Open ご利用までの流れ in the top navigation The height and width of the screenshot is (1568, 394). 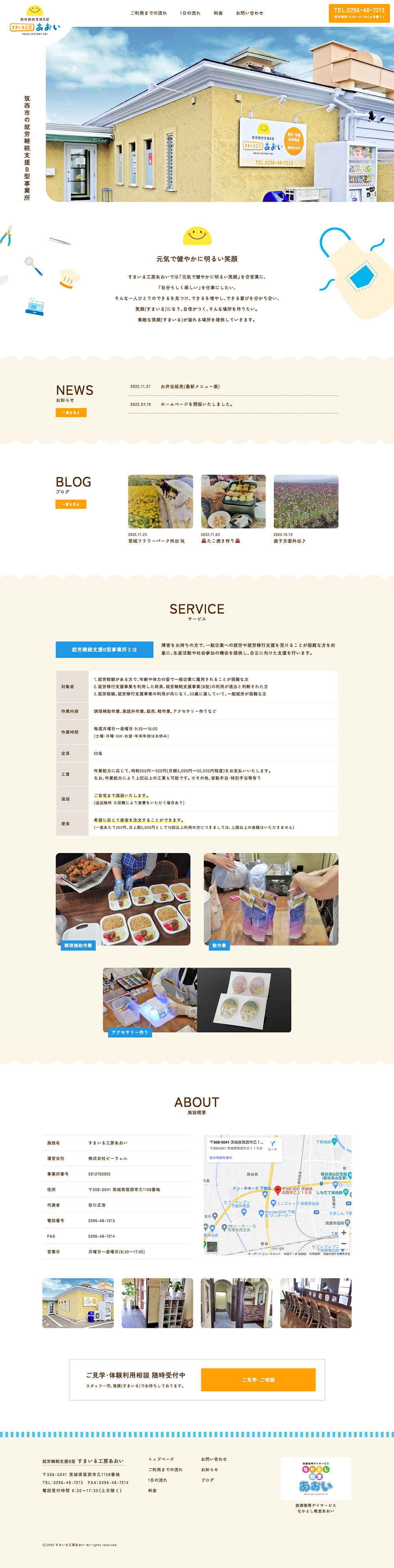pos(149,13)
